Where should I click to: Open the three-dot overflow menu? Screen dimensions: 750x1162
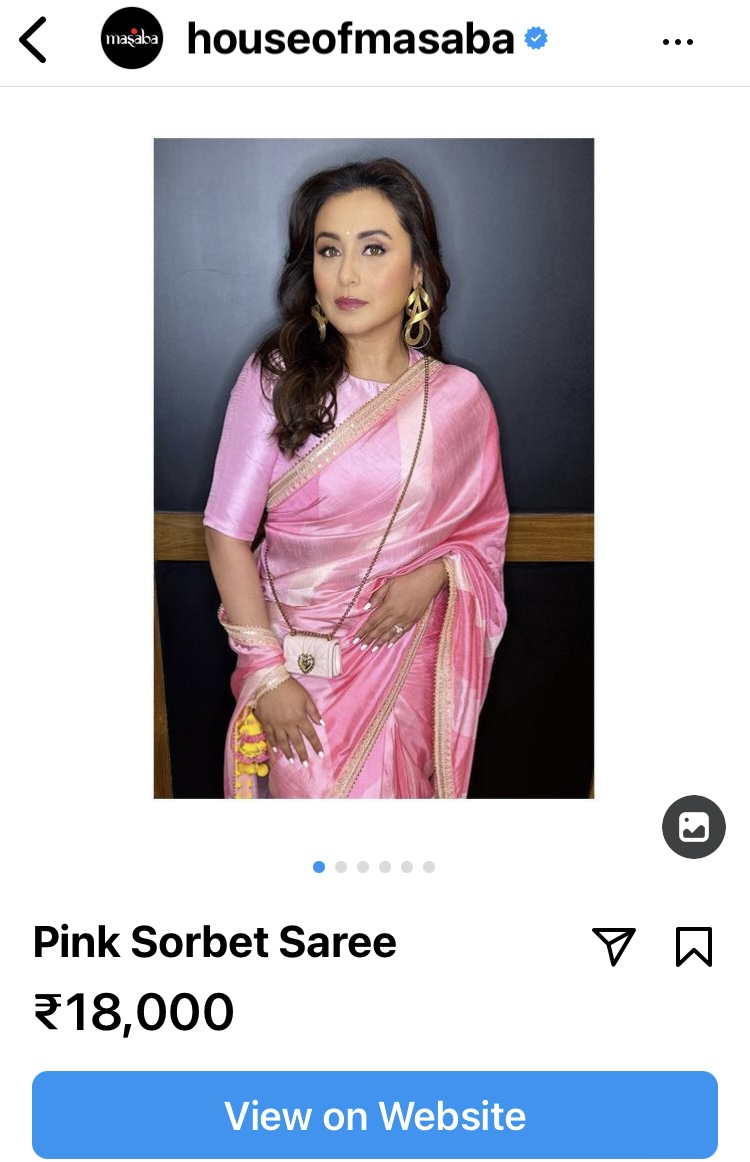678,42
